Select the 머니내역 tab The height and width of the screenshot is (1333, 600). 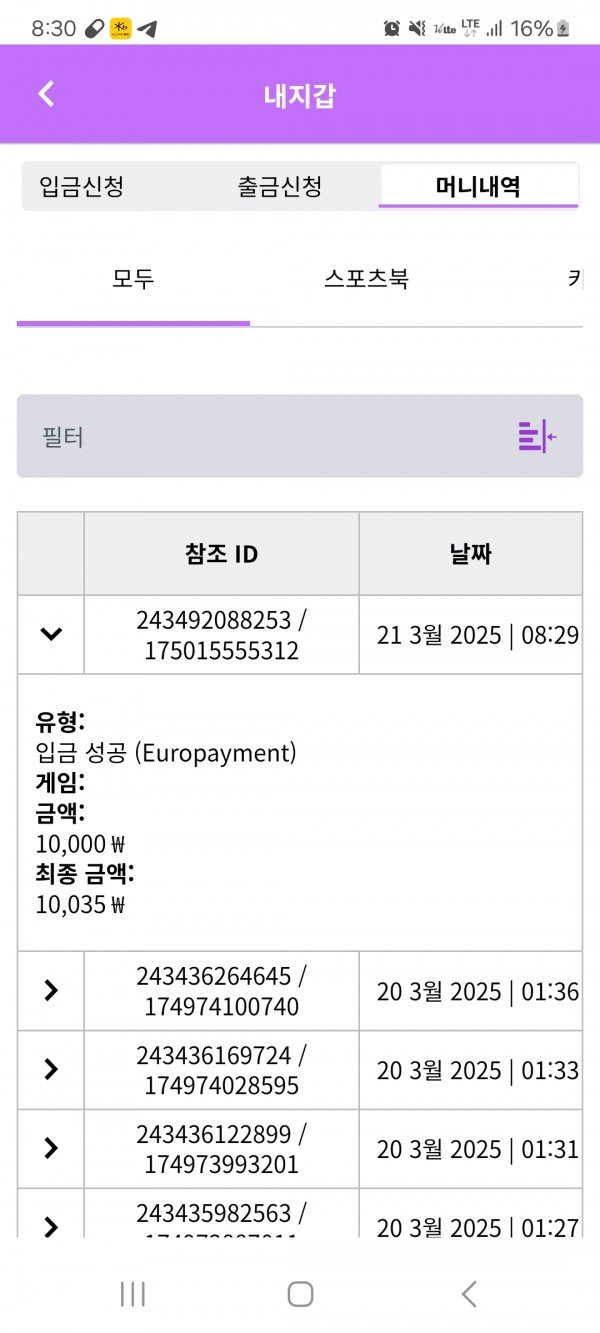478,186
